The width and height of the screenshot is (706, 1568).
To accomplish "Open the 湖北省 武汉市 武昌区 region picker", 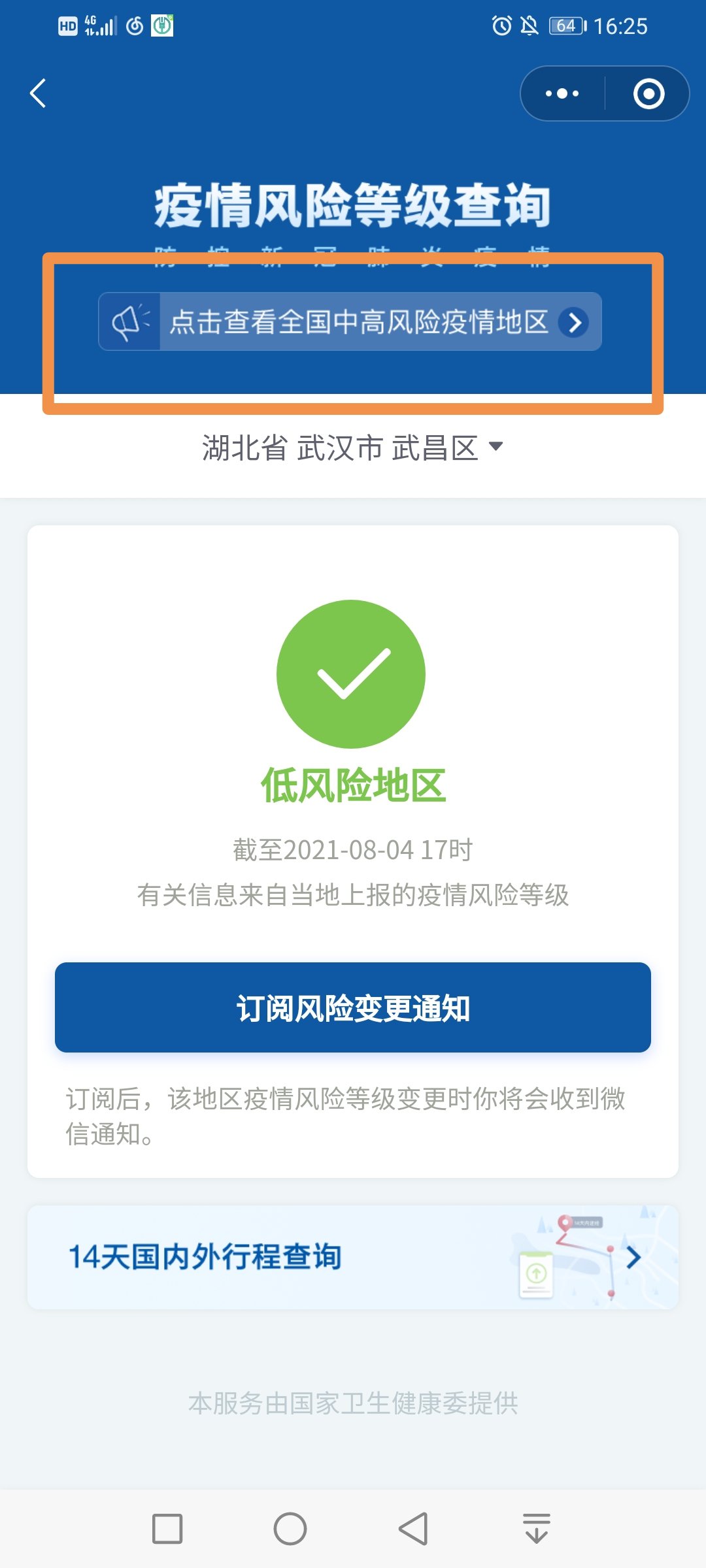I will [352, 448].
